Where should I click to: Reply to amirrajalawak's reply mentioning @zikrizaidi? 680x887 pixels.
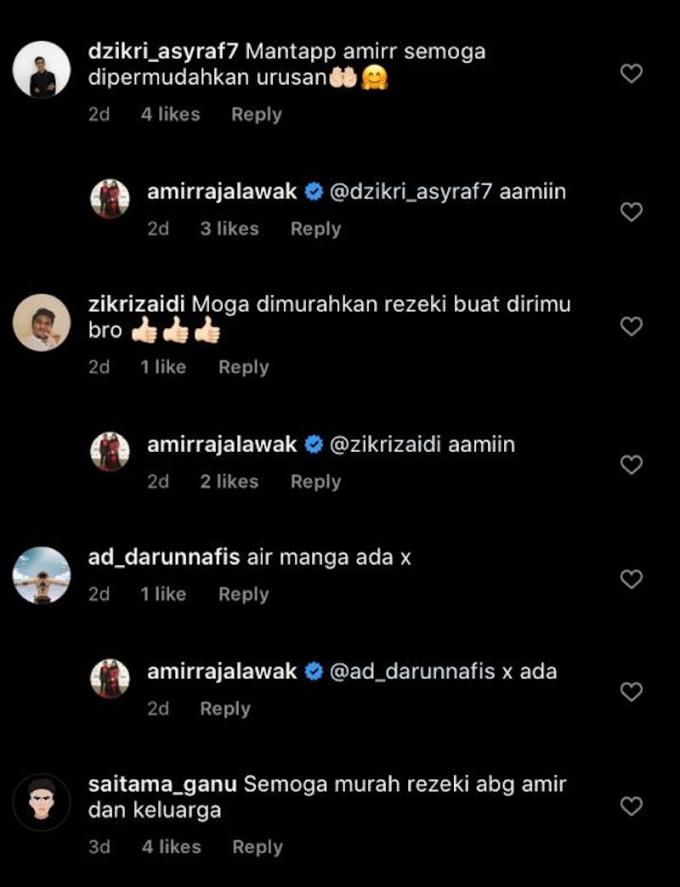coord(315,481)
